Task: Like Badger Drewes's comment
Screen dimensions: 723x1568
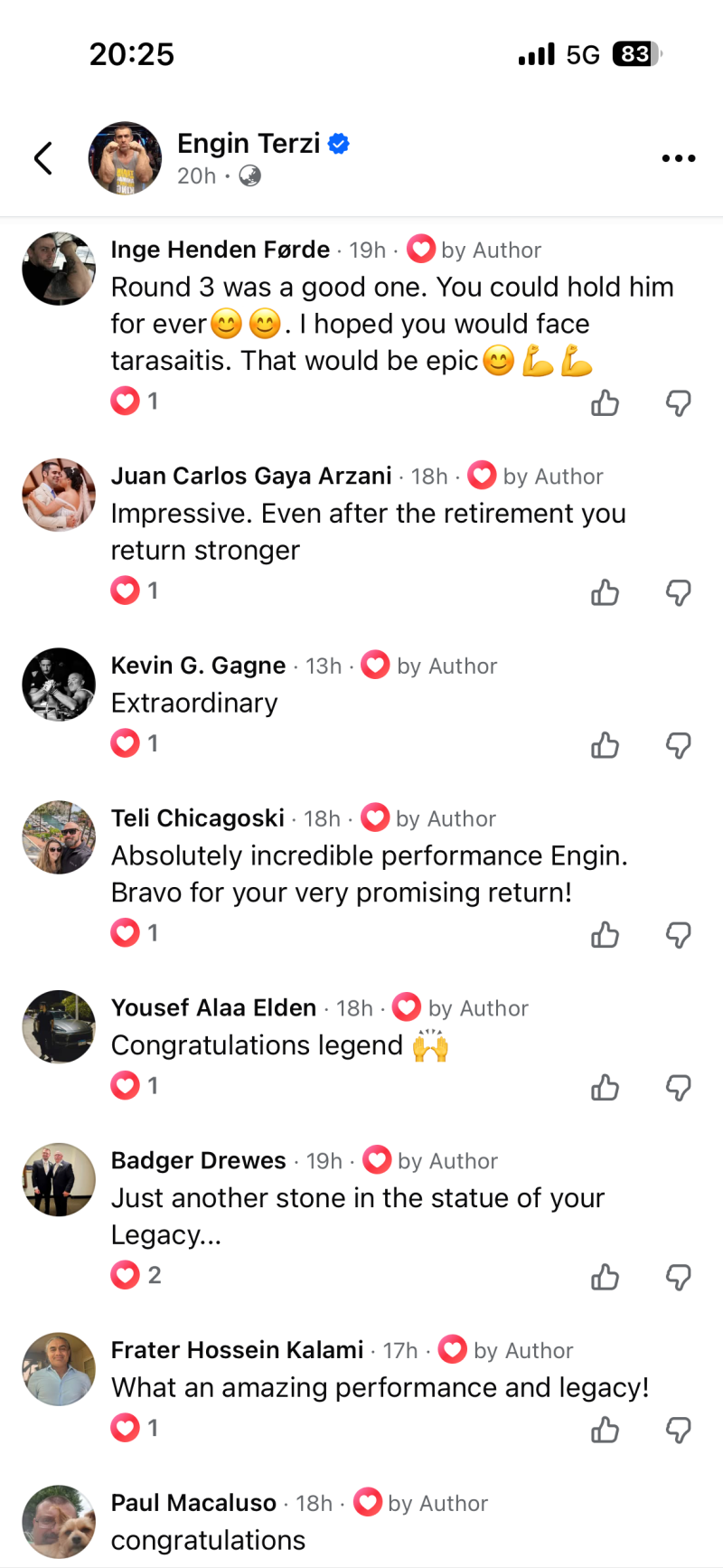Action: pyautogui.click(x=605, y=1277)
